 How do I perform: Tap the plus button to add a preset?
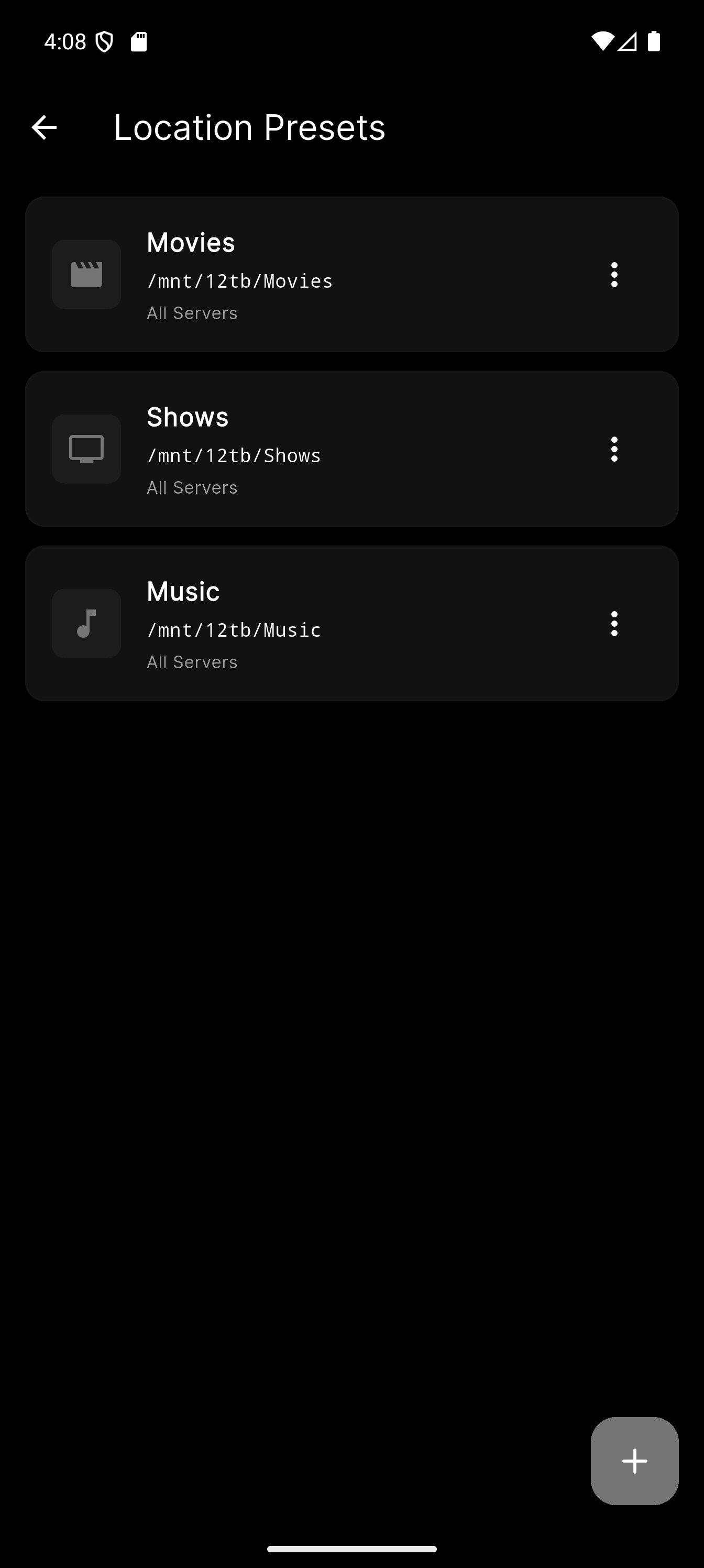point(634,1461)
